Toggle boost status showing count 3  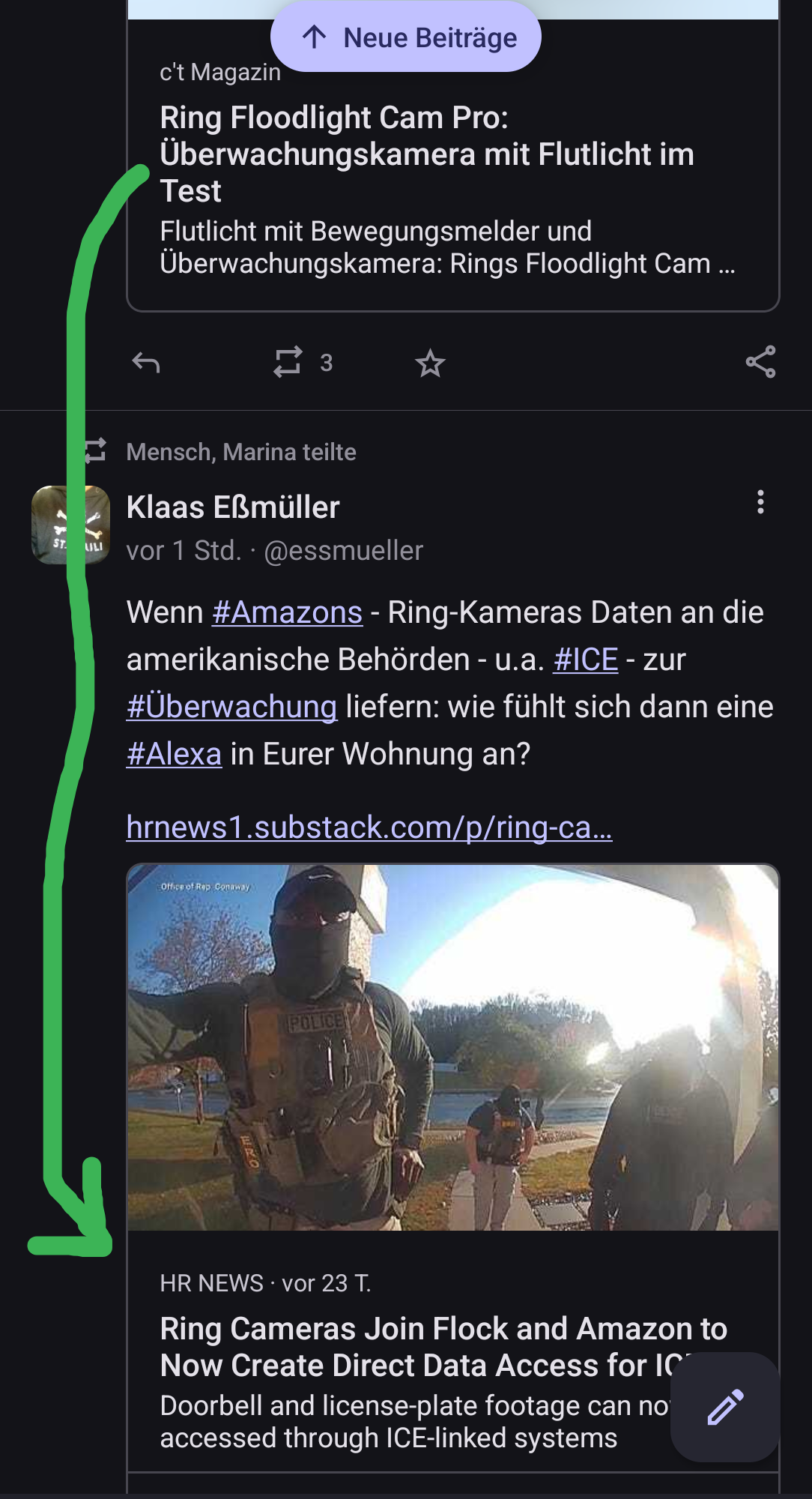click(x=288, y=363)
